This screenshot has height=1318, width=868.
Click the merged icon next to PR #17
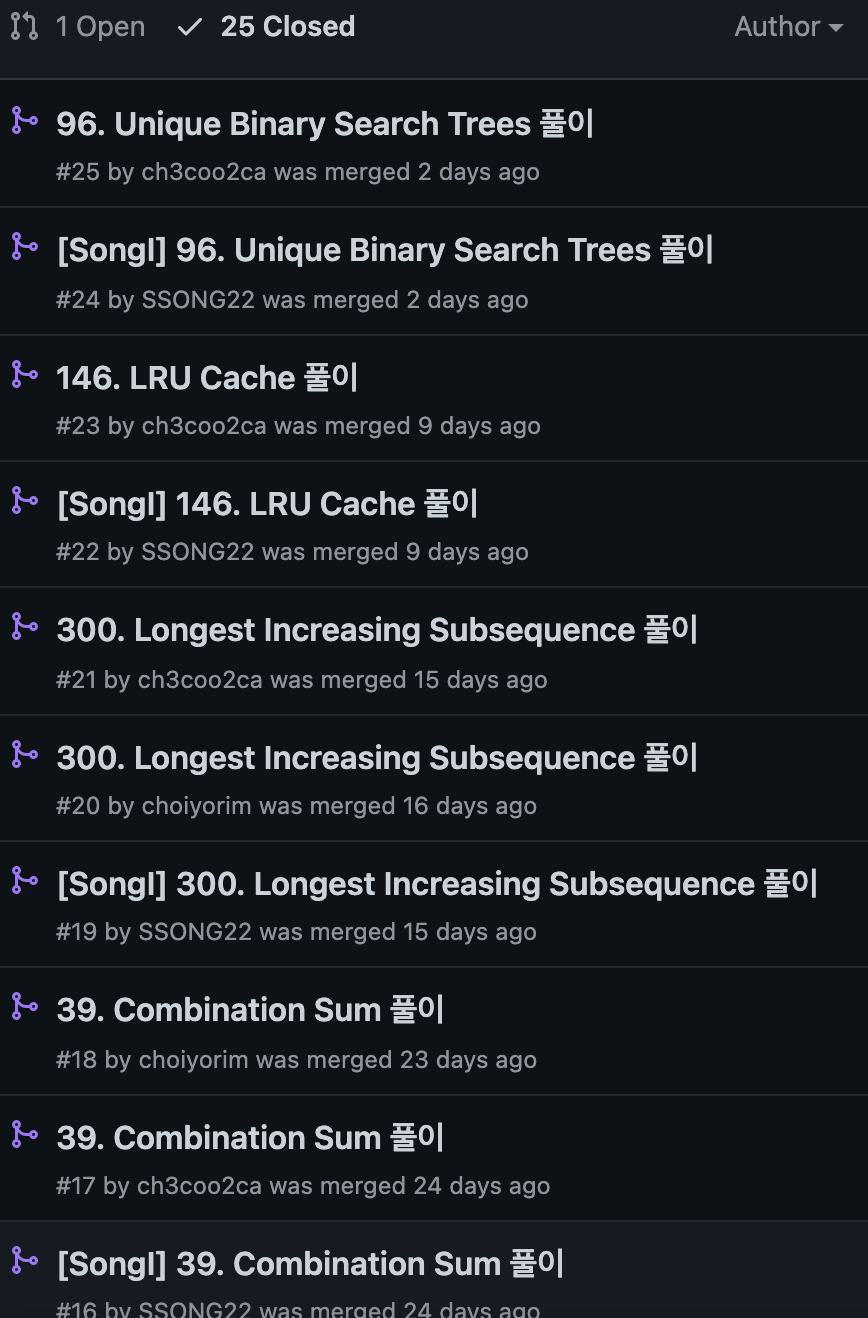click(x=24, y=1133)
